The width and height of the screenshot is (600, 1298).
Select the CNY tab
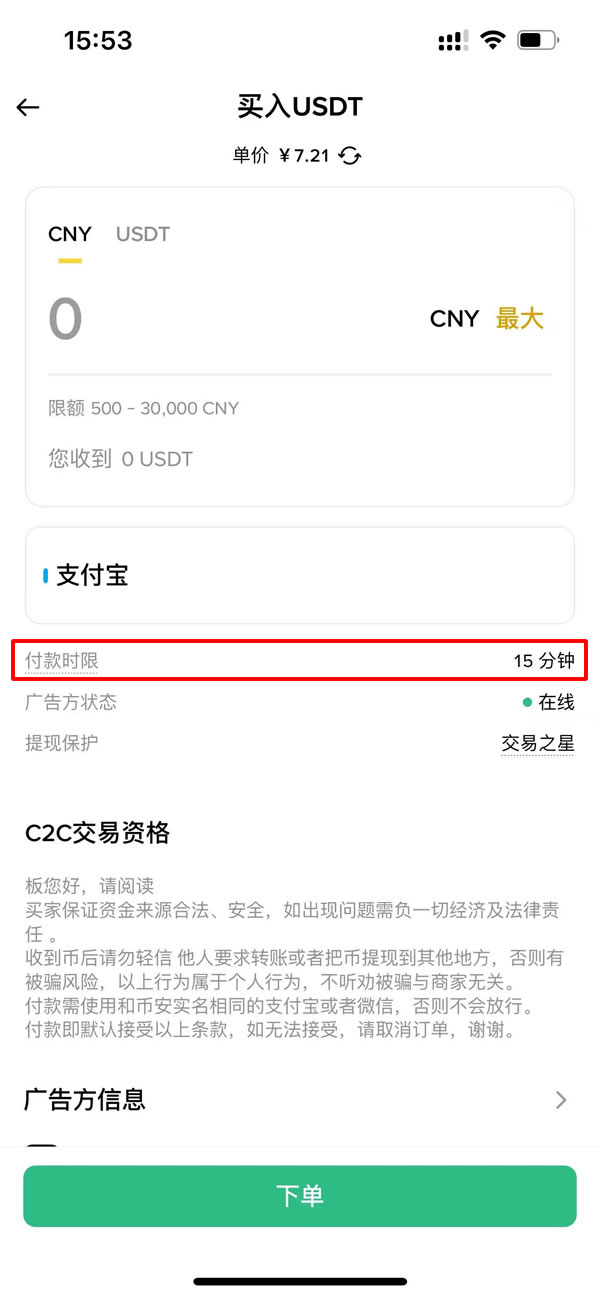pos(70,235)
